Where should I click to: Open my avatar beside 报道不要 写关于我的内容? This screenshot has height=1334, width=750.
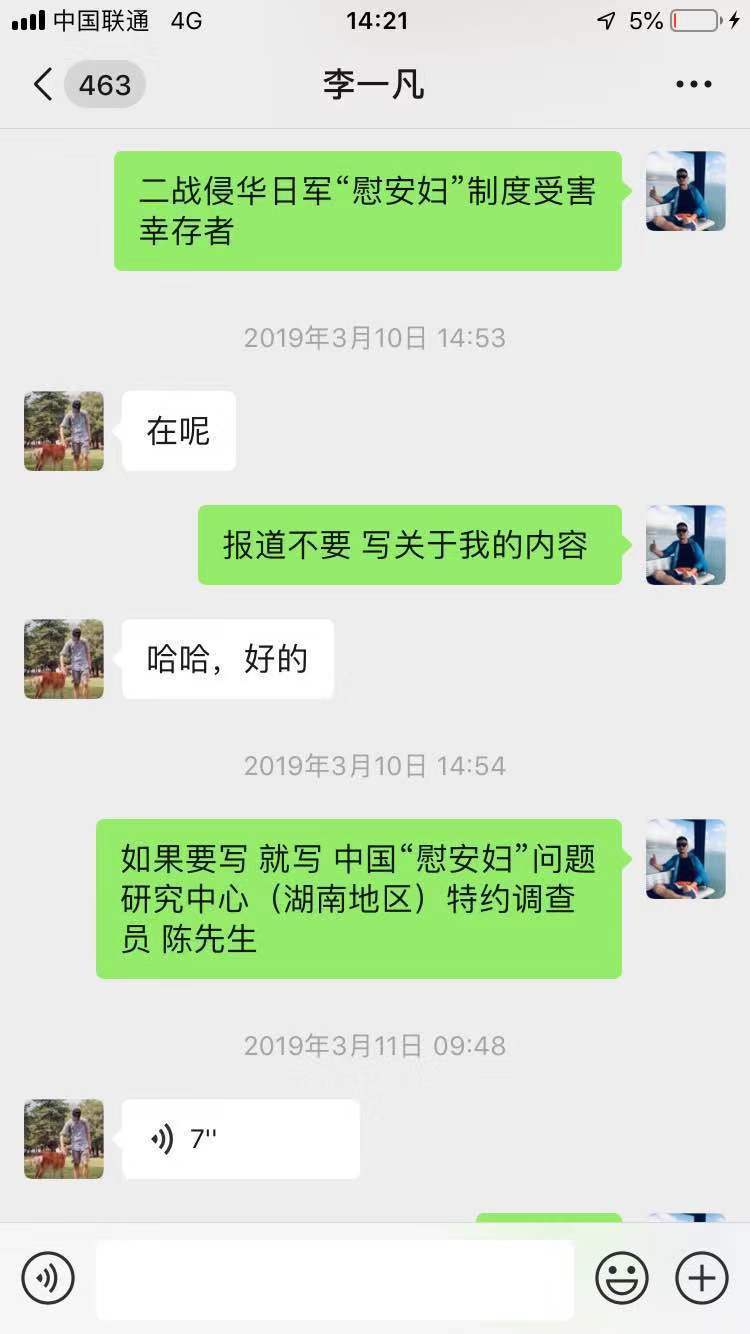click(x=686, y=545)
